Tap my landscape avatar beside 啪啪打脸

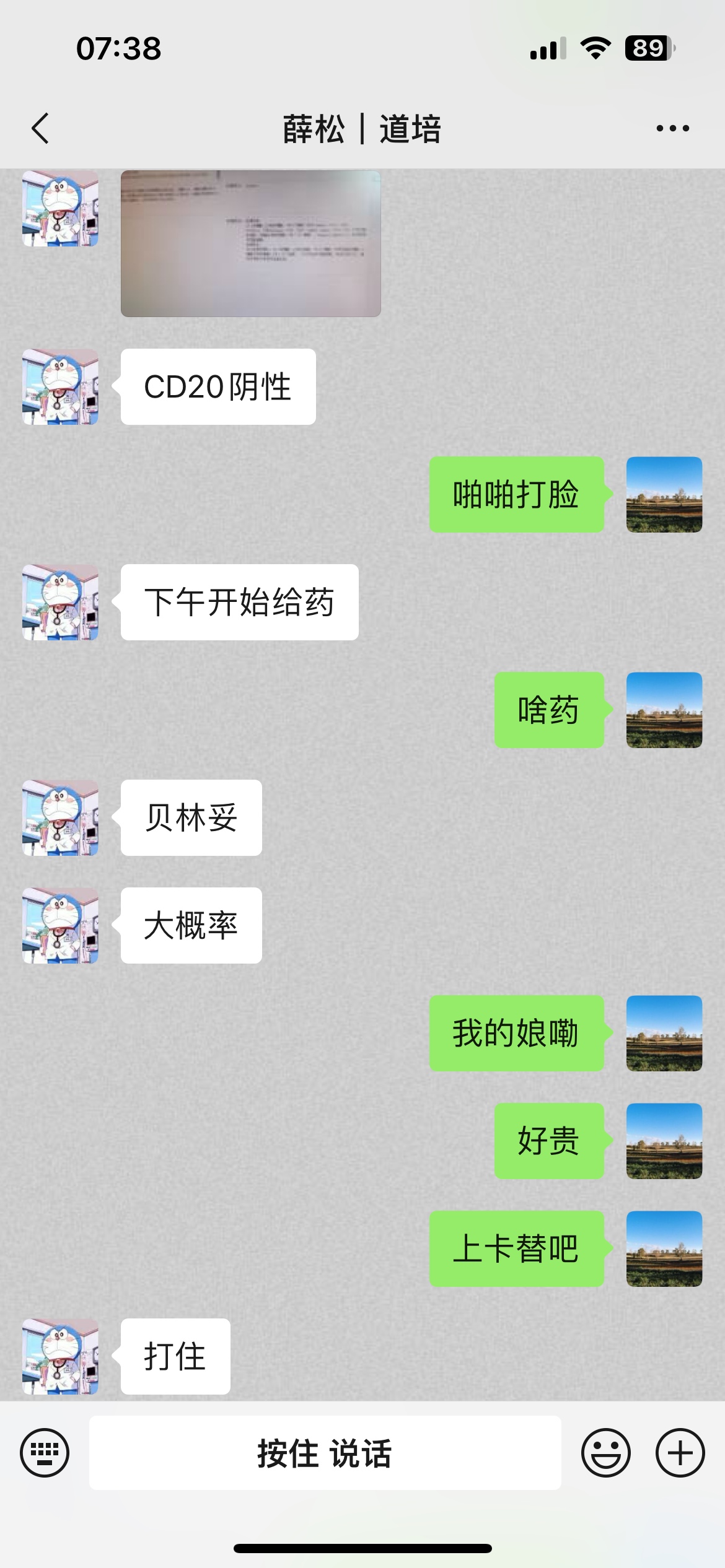point(664,495)
